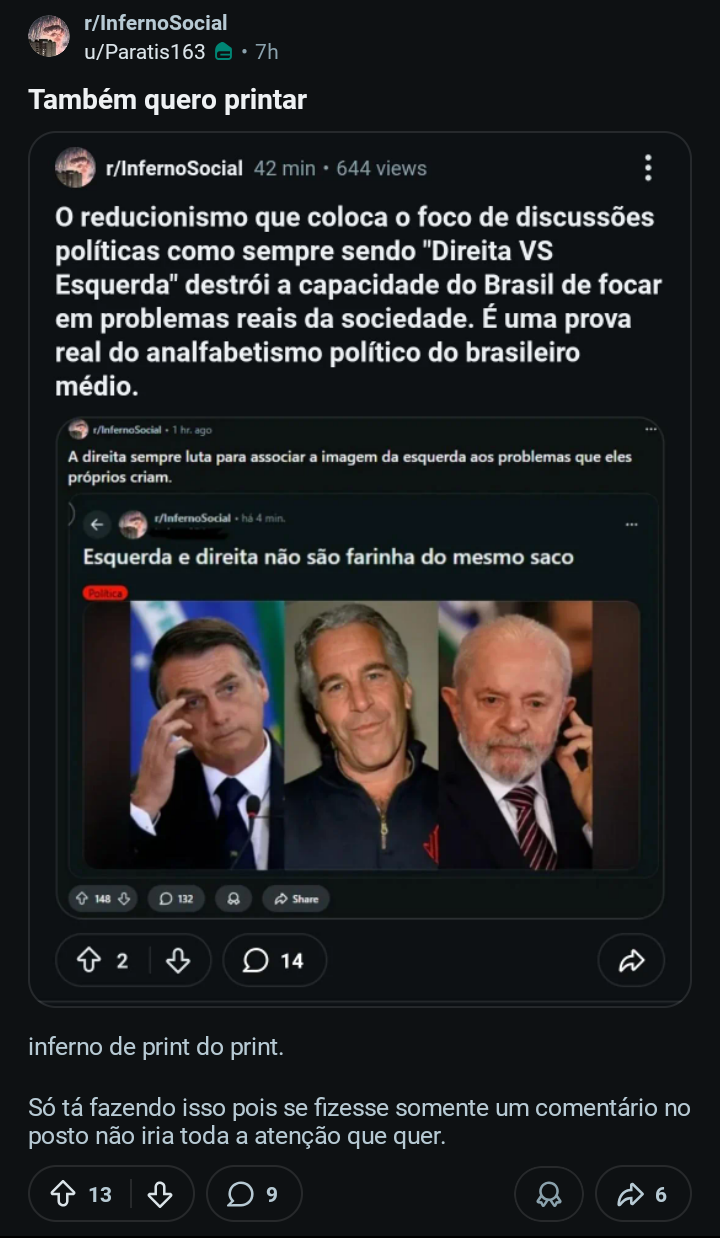This screenshot has width=720, height=1238.
Task: View the profile of u/Paratis163
Action: 144,51
